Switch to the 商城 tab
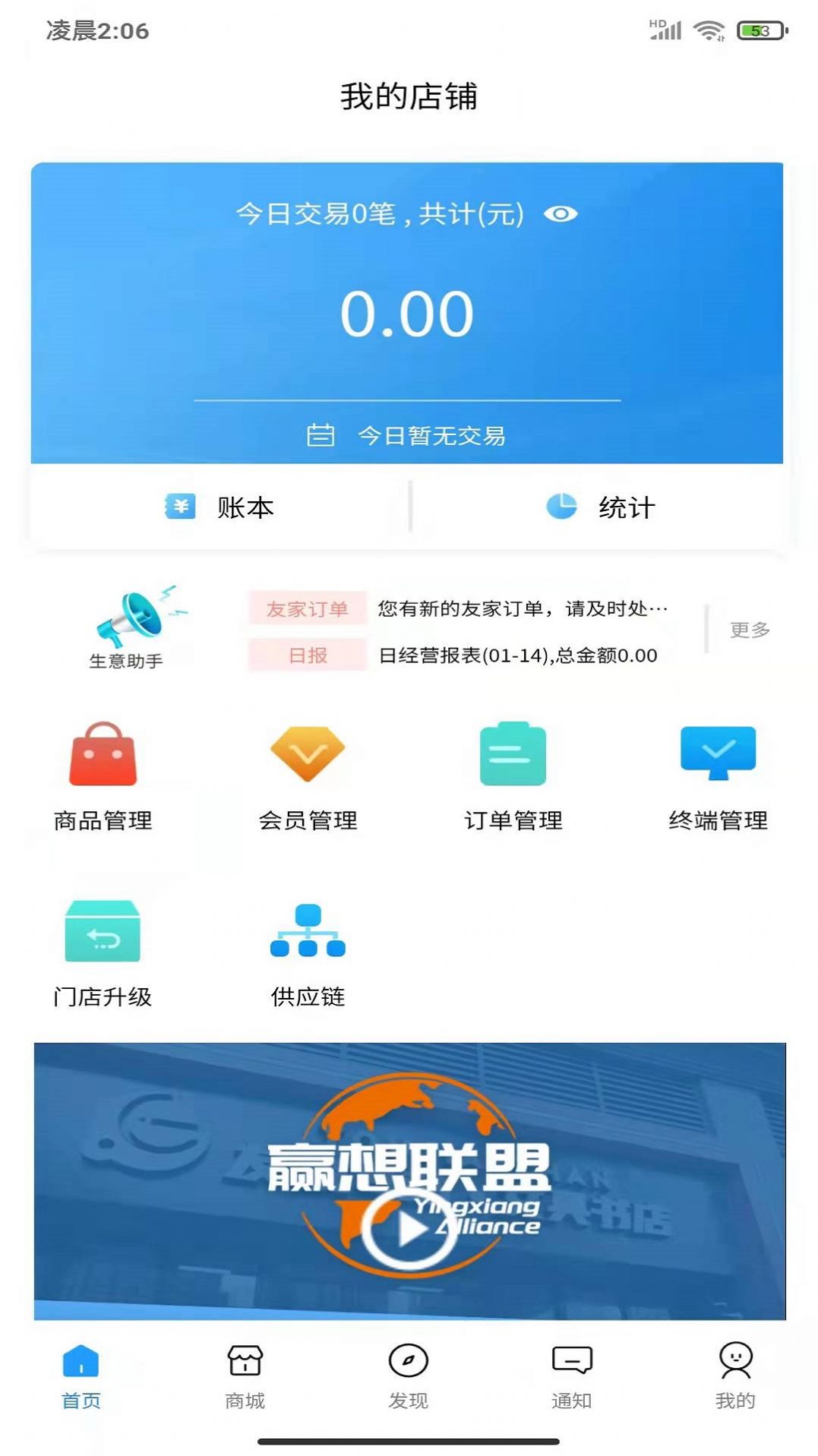 [x=245, y=1376]
